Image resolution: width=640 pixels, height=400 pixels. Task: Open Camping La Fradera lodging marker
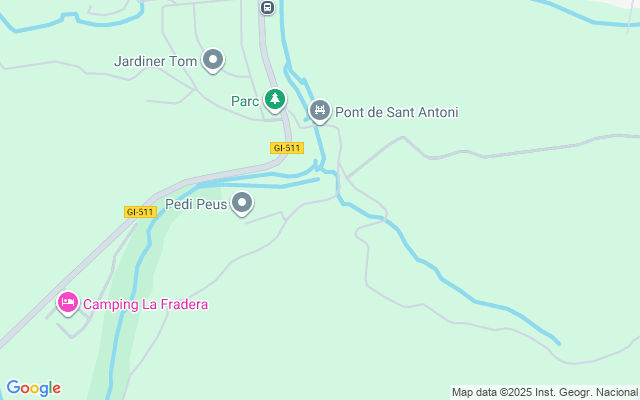pyautogui.click(x=68, y=302)
